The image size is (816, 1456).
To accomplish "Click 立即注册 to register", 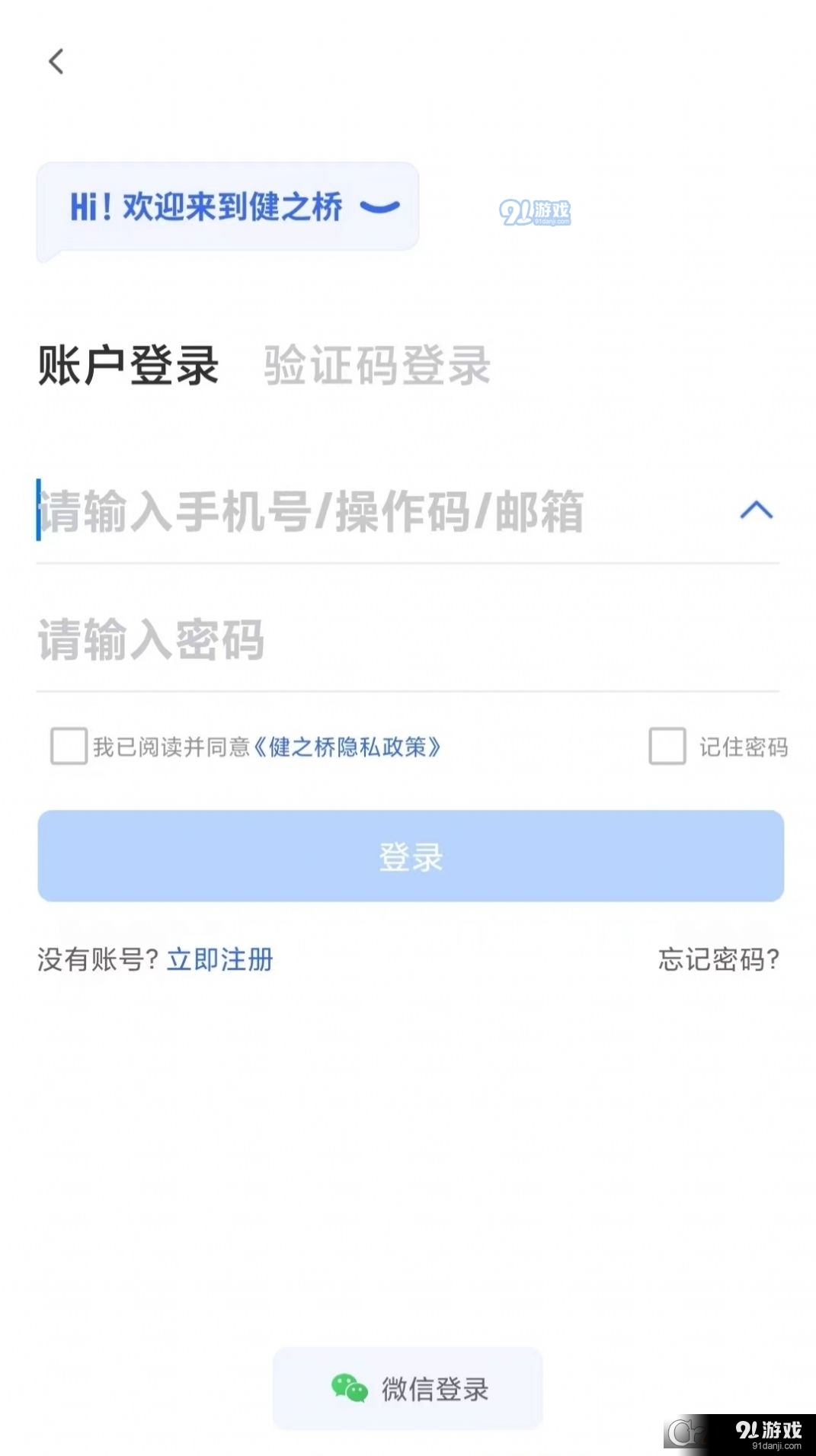I will tap(220, 959).
